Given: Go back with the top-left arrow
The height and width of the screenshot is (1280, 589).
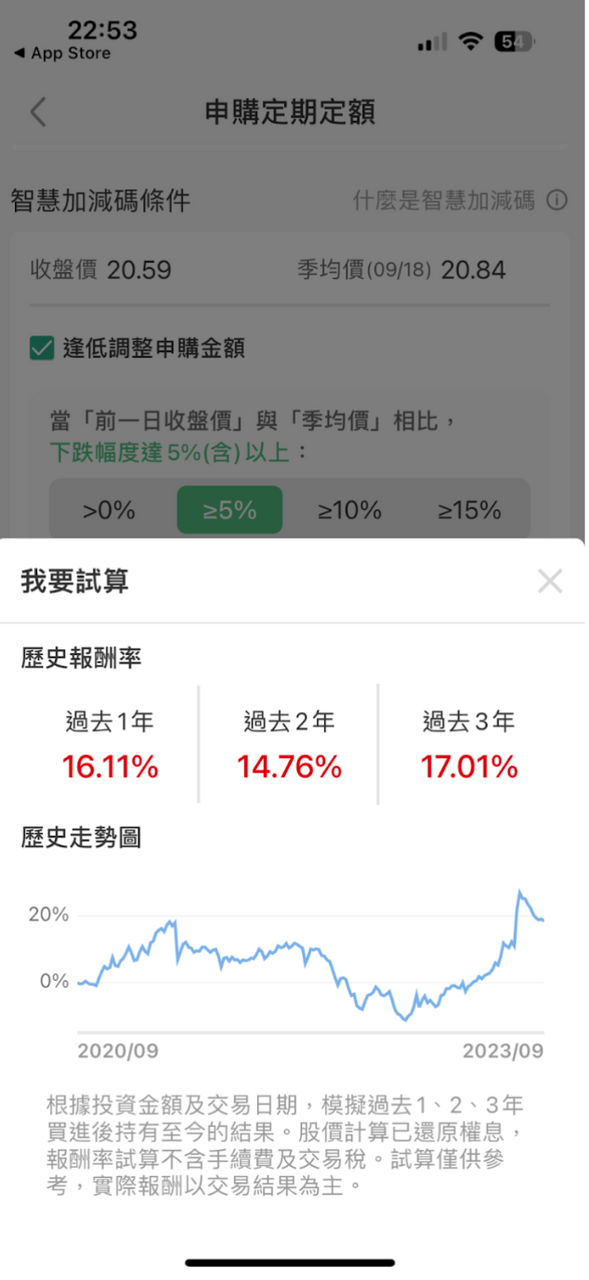Looking at the screenshot, I should 38,112.
